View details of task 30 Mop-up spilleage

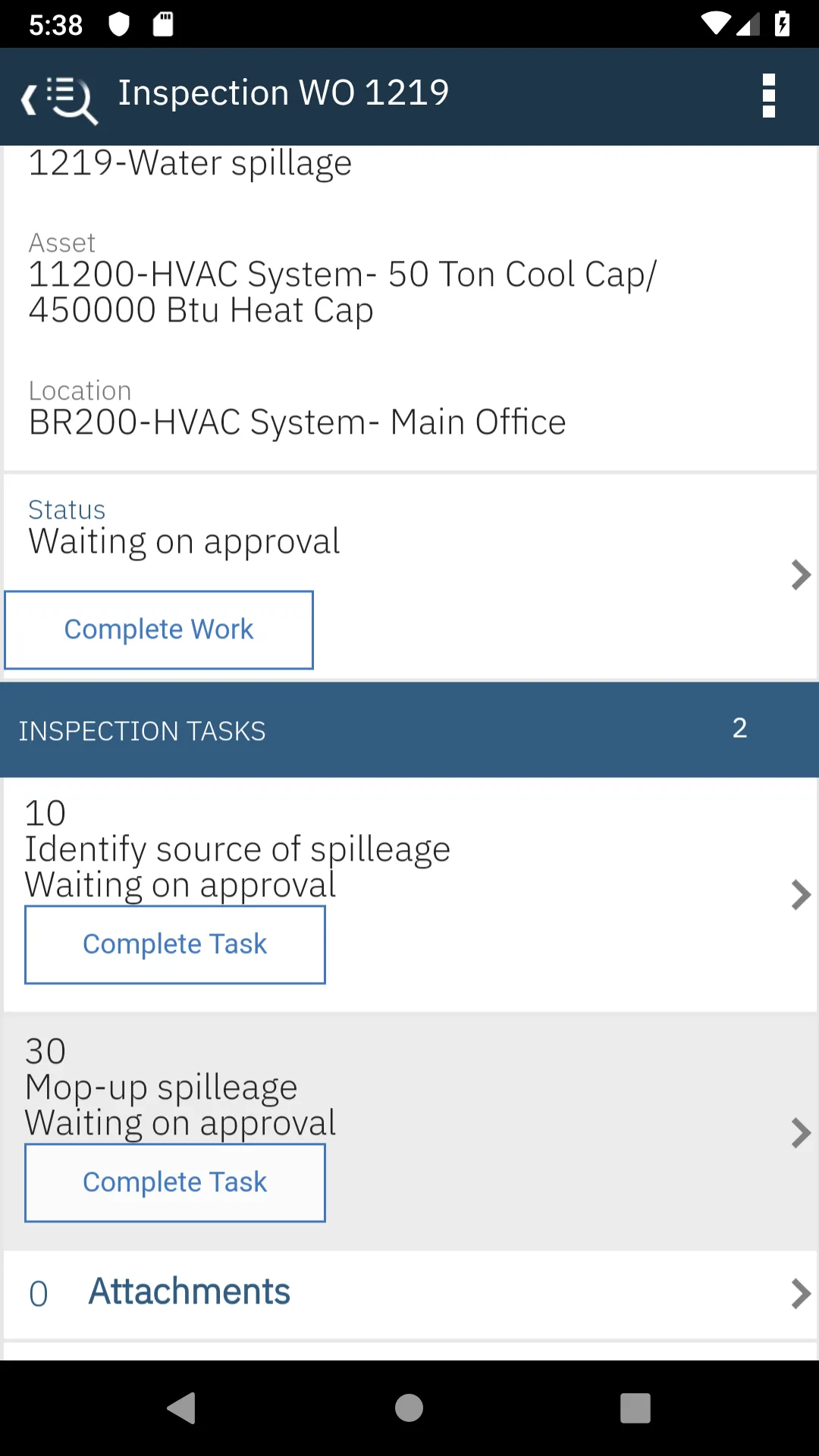(x=800, y=1133)
